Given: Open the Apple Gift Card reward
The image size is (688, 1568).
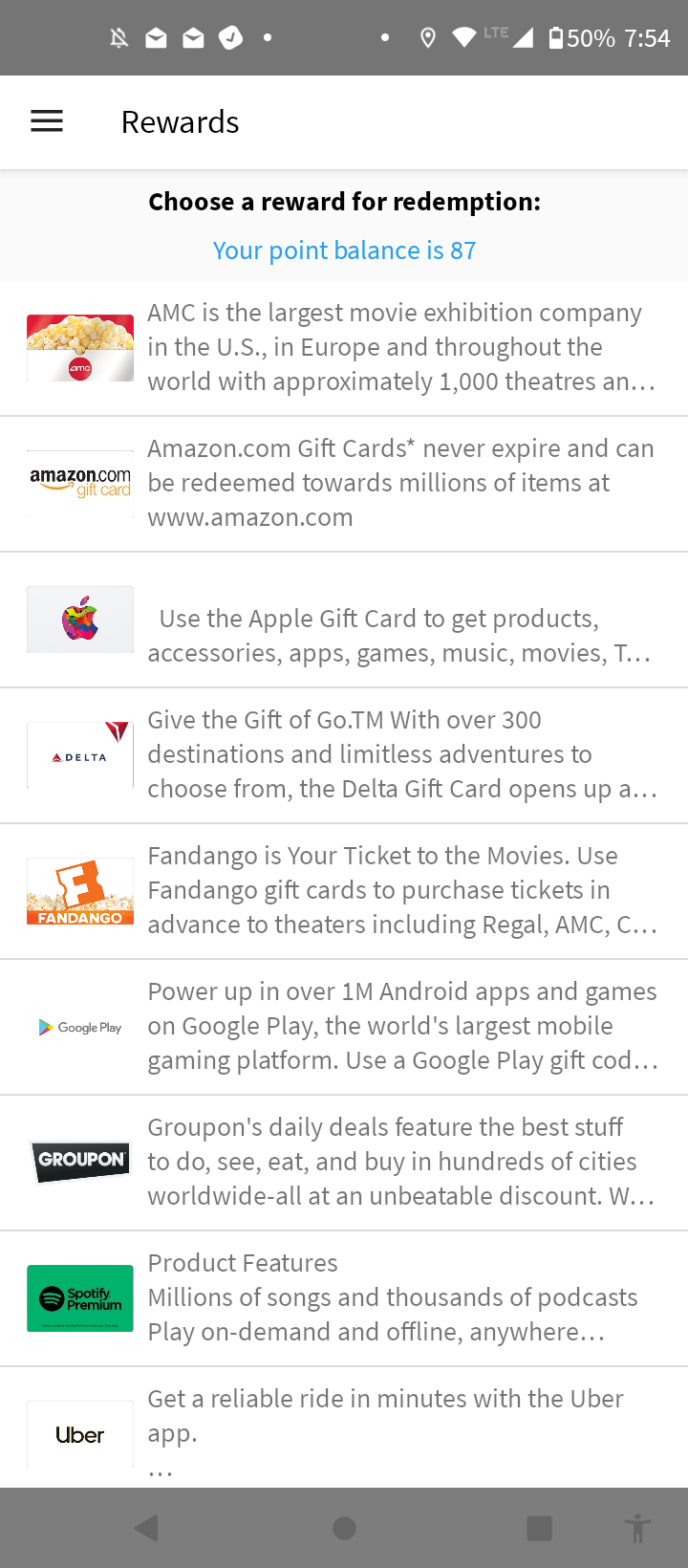Looking at the screenshot, I should click(x=344, y=620).
